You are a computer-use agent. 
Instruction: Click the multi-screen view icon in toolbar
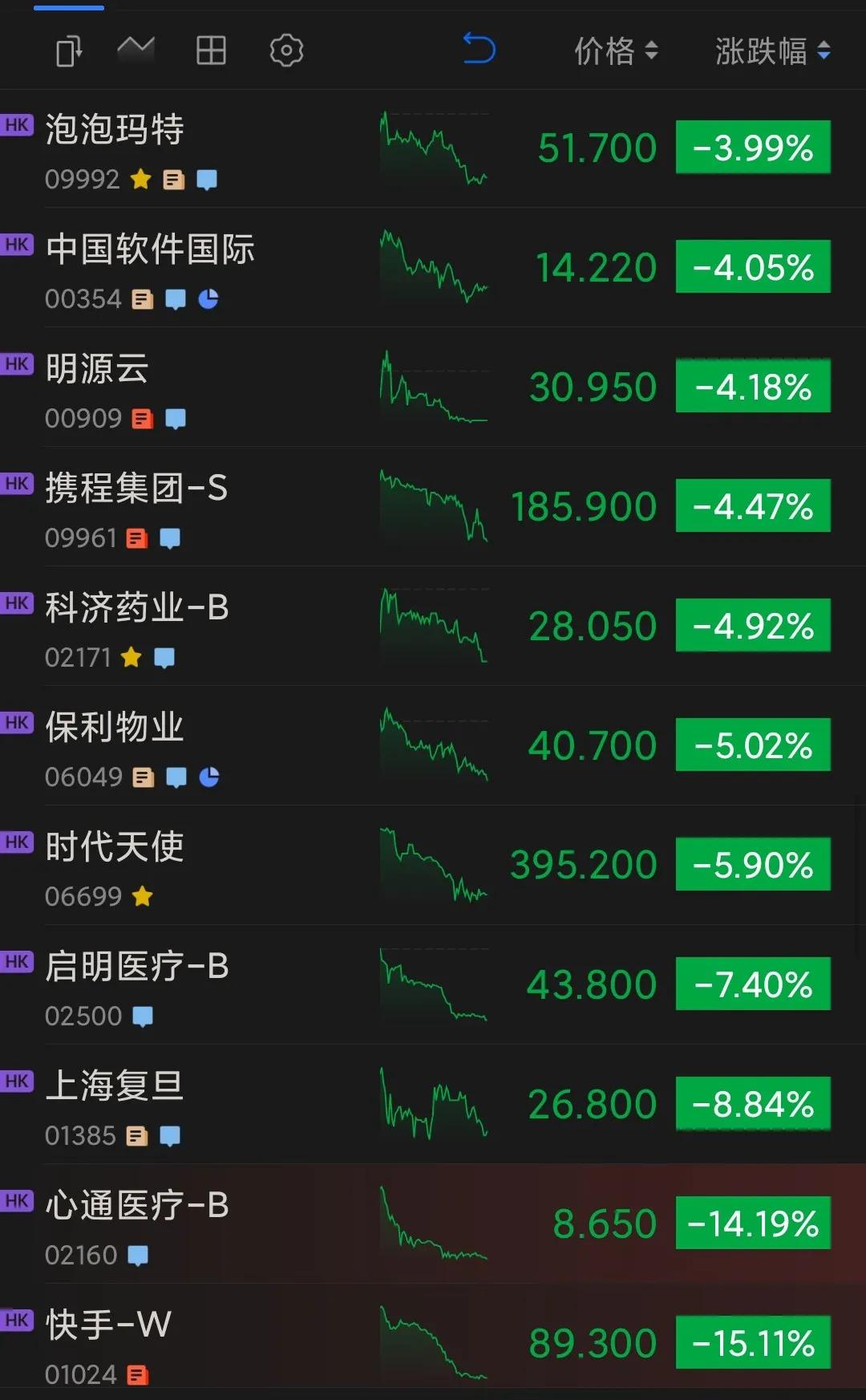[x=68, y=50]
